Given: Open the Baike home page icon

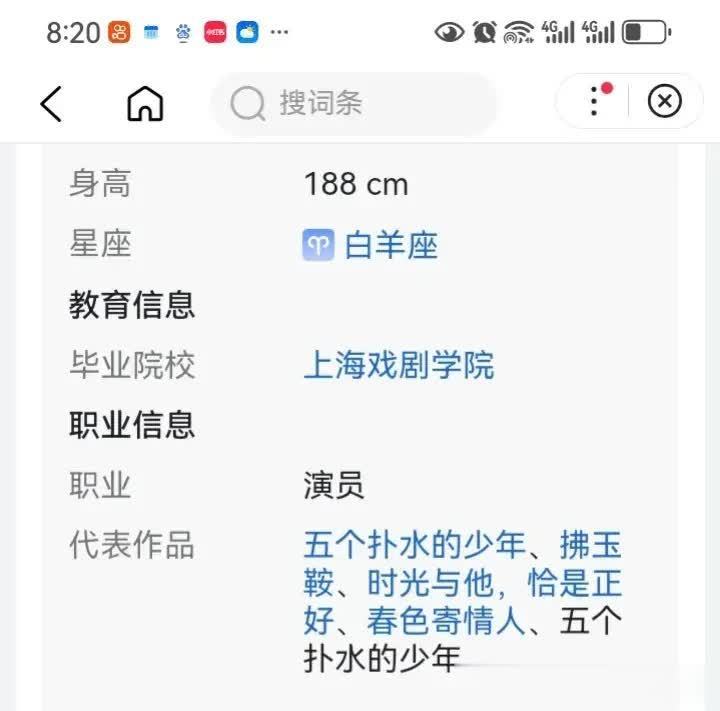Looking at the screenshot, I should [145, 103].
